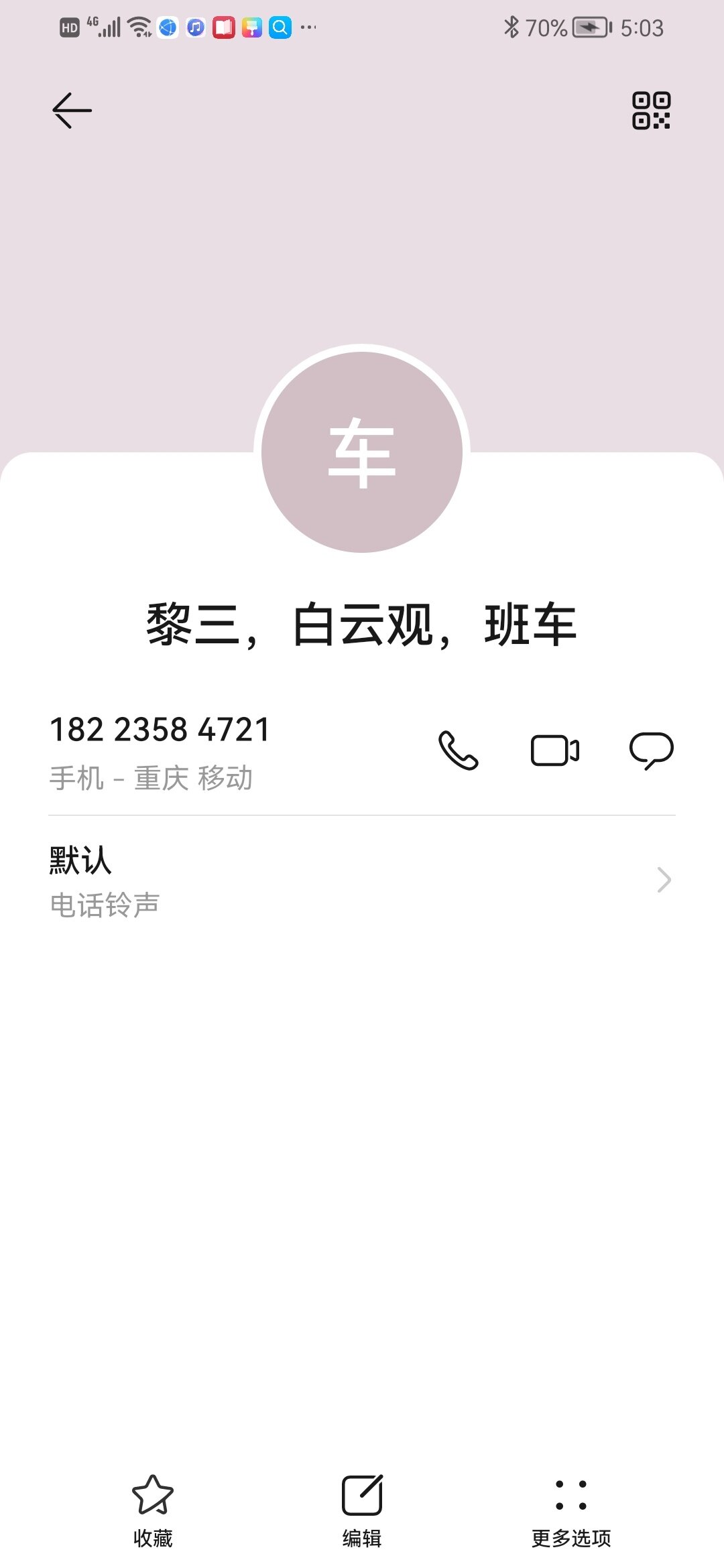
Task: Open 更多选项 menu
Action: (571, 1509)
